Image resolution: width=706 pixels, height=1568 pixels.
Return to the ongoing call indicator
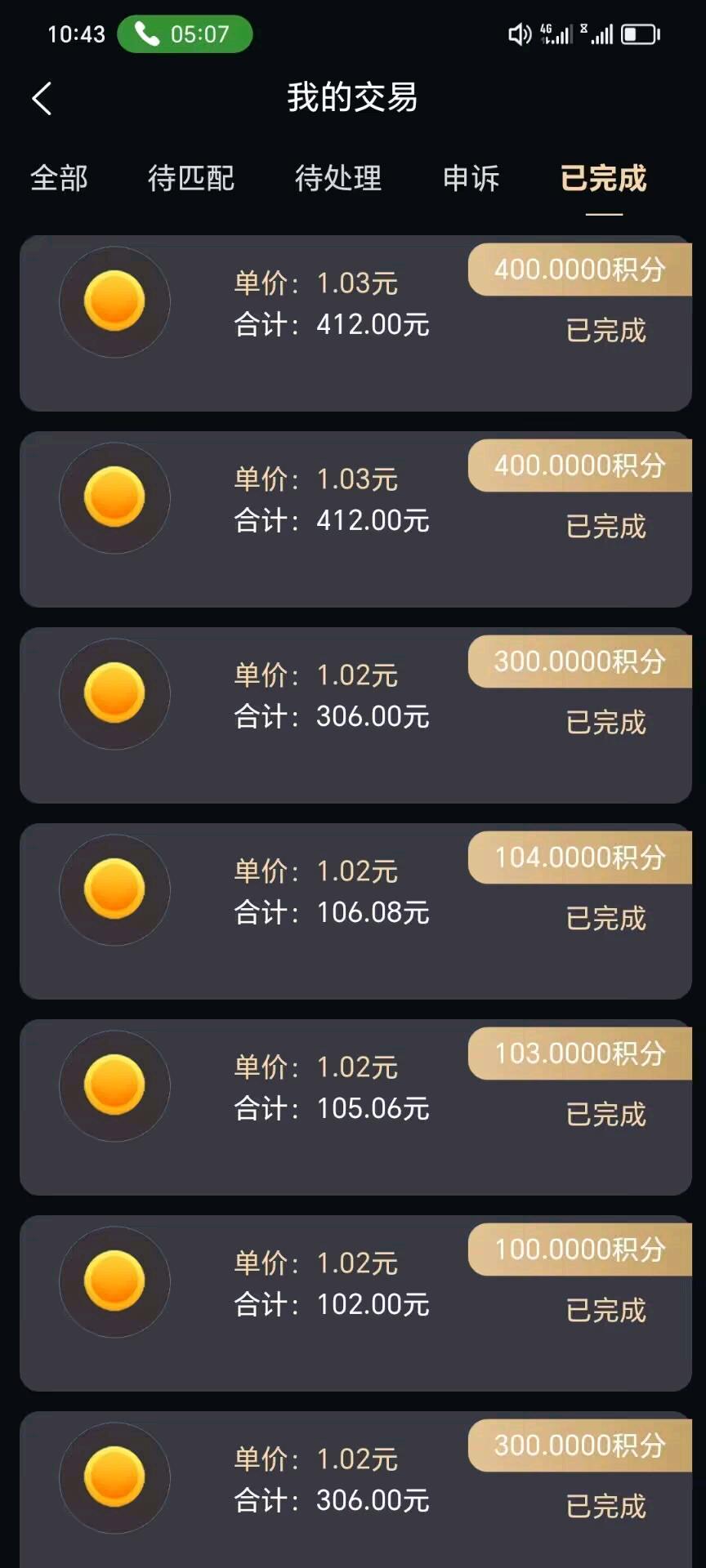(185, 34)
